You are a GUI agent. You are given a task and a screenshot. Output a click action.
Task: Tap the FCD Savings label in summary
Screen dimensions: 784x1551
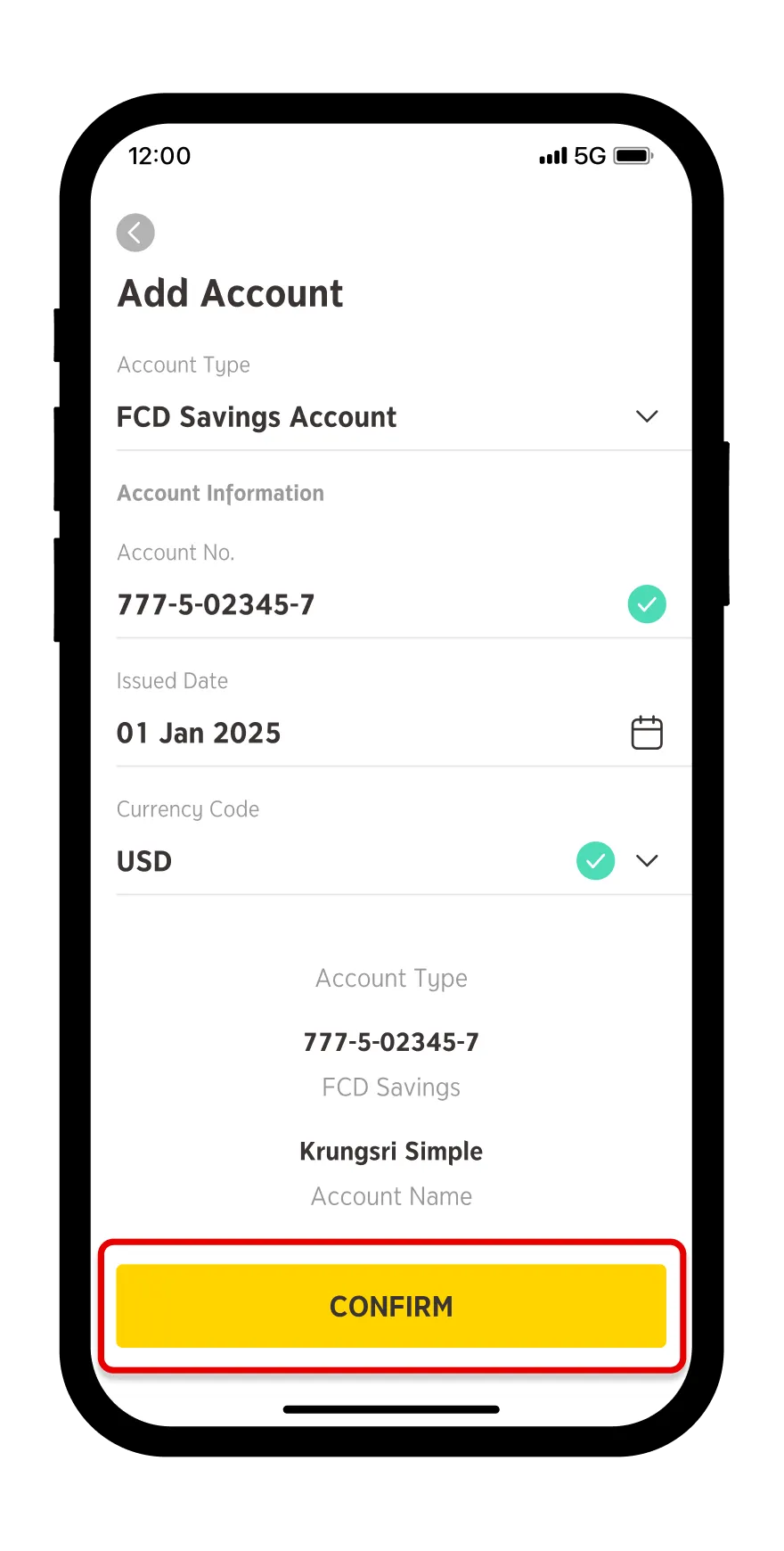coord(391,1087)
